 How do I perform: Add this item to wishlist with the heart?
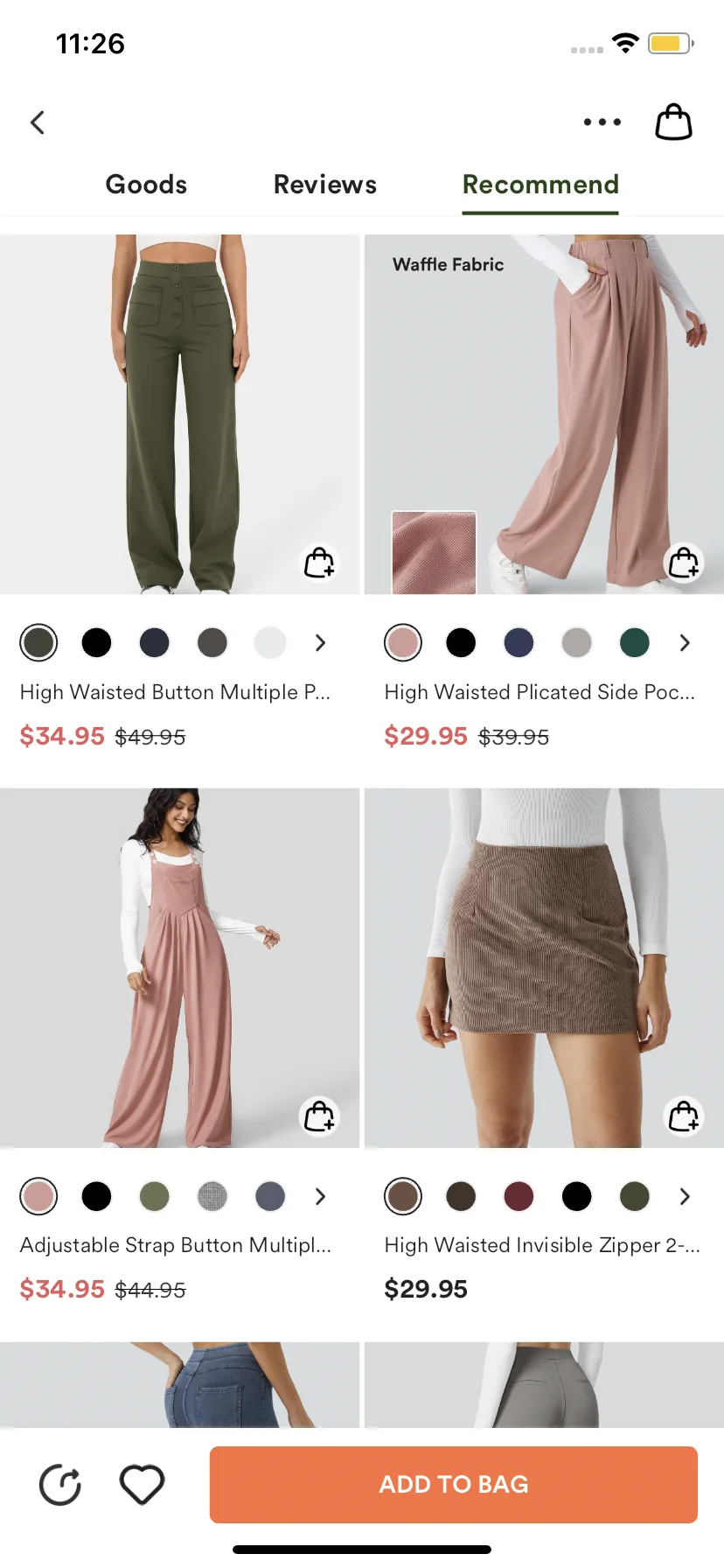(142, 1484)
